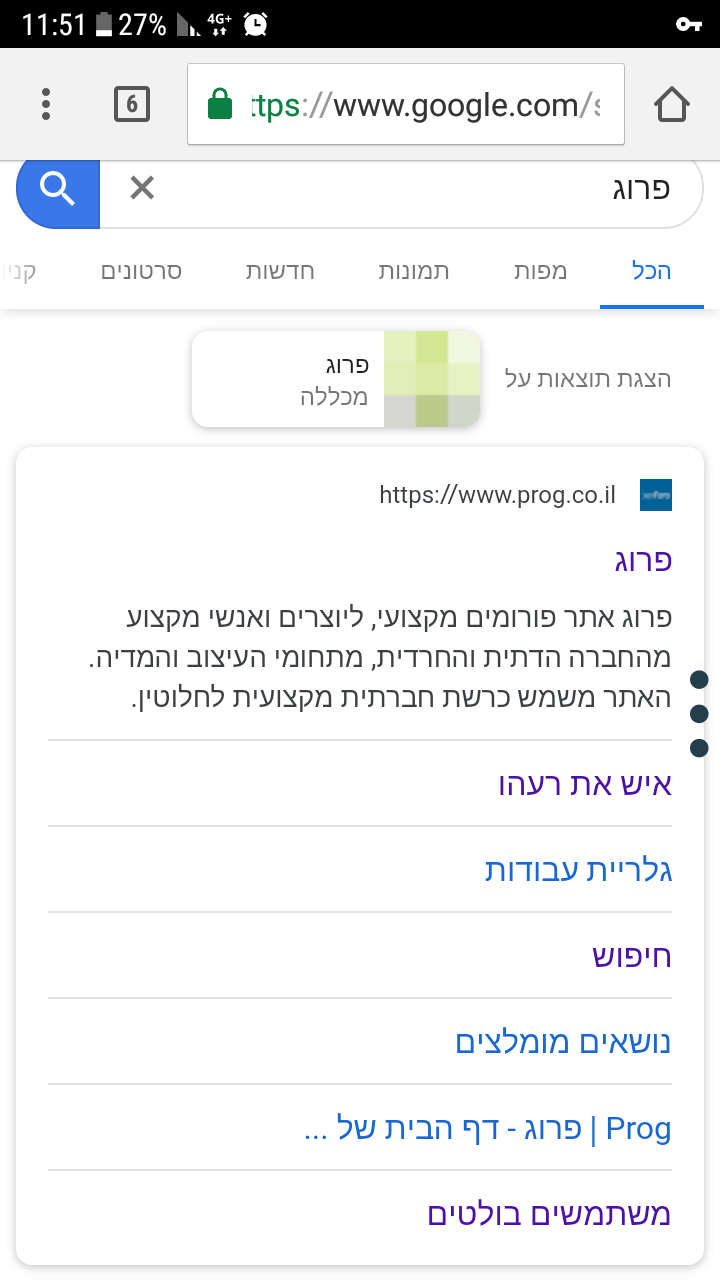The width and height of the screenshot is (720, 1280).
Task: Go to the browser home page
Action: point(672,104)
